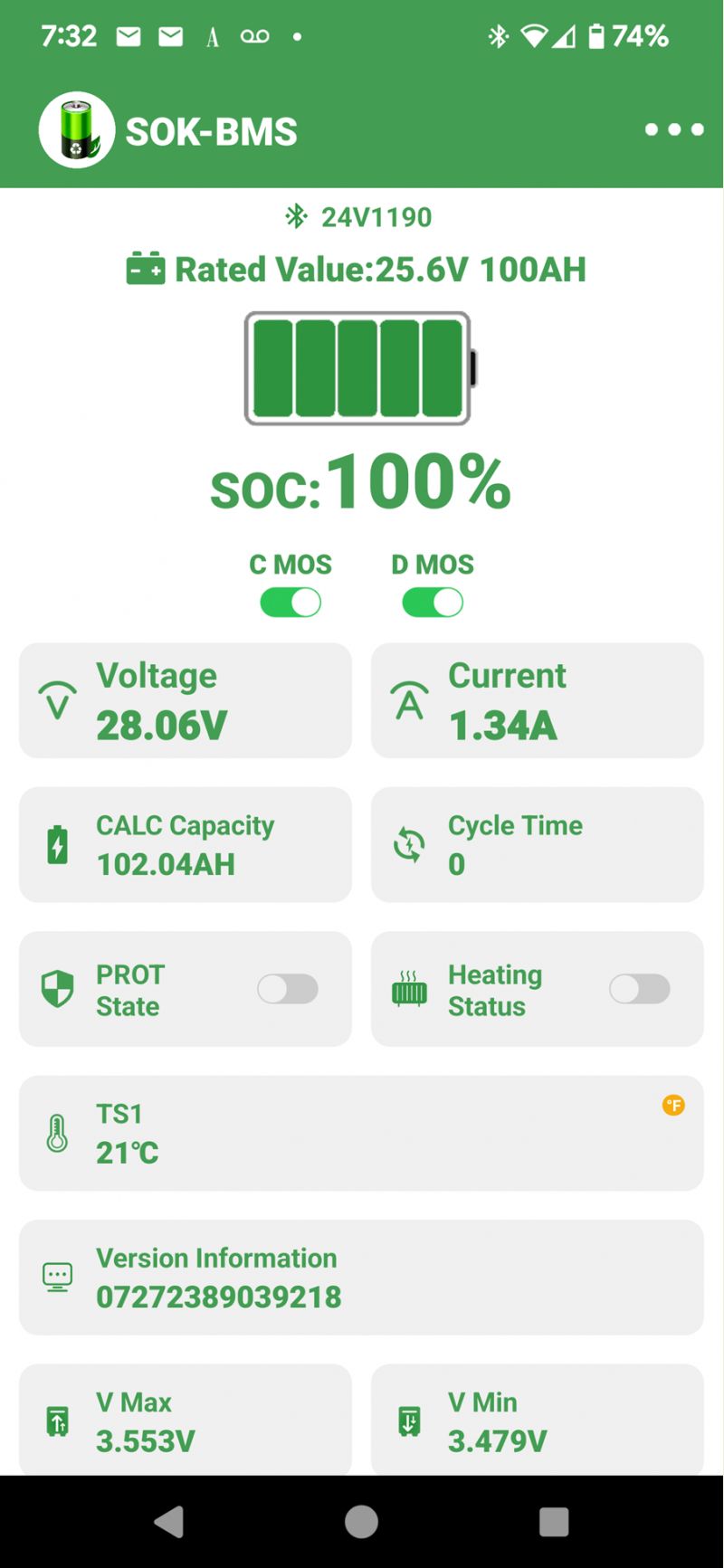Image resolution: width=724 pixels, height=1568 pixels.
Task: Go to the home screen
Action: point(361,1522)
